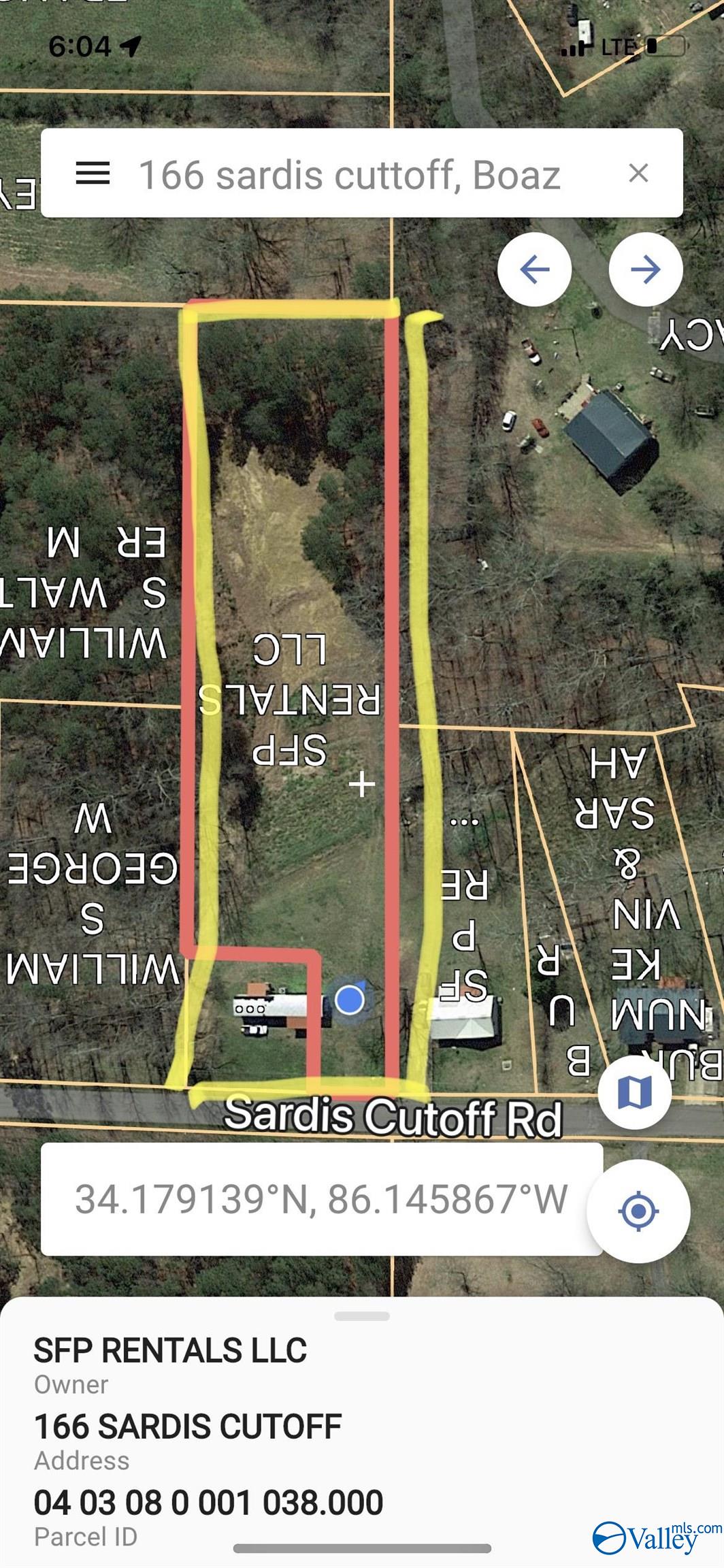Tap the coordinates readout box
Viewport: 724px width, 1568px height.
tap(320, 1199)
